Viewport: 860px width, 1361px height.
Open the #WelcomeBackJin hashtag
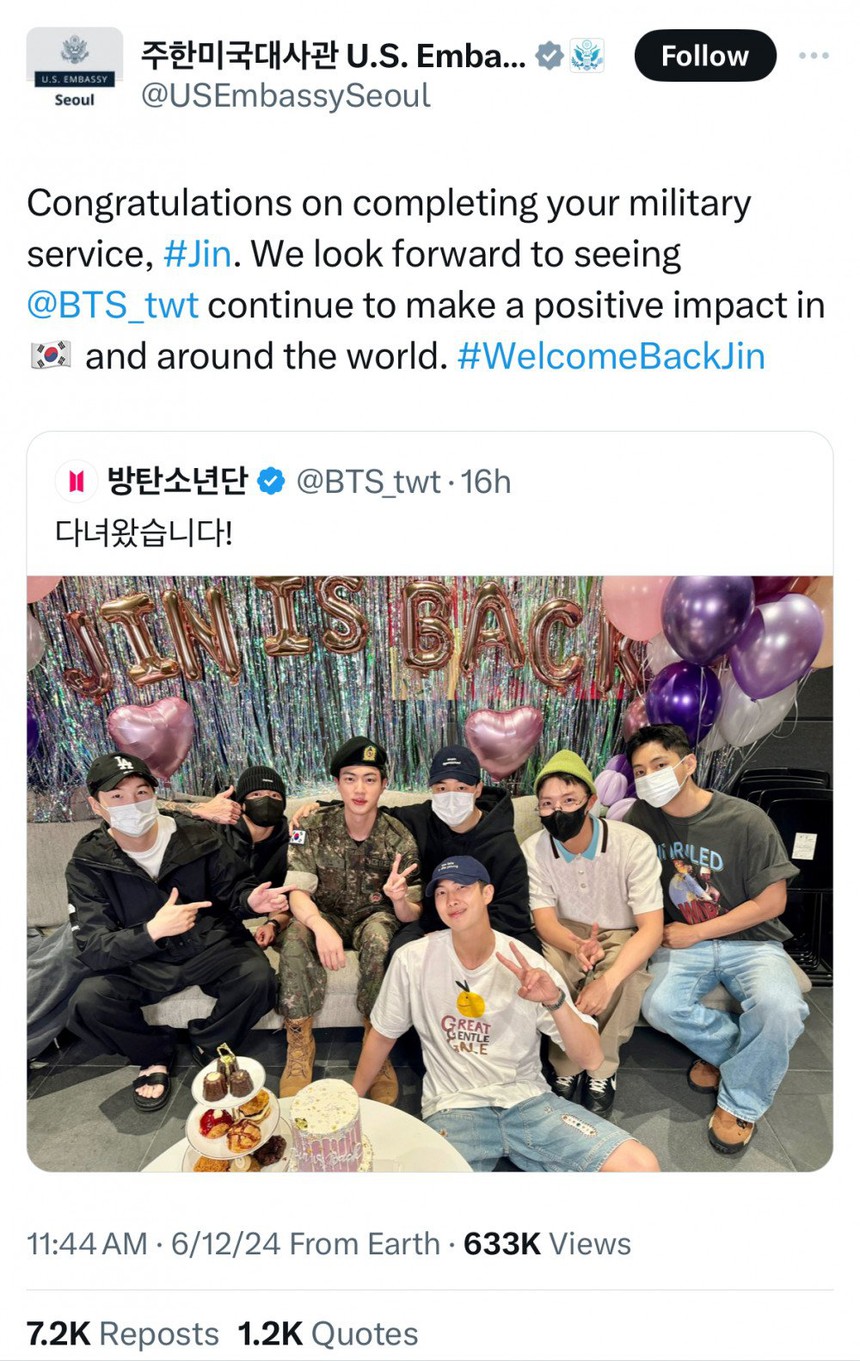click(x=611, y=356)
